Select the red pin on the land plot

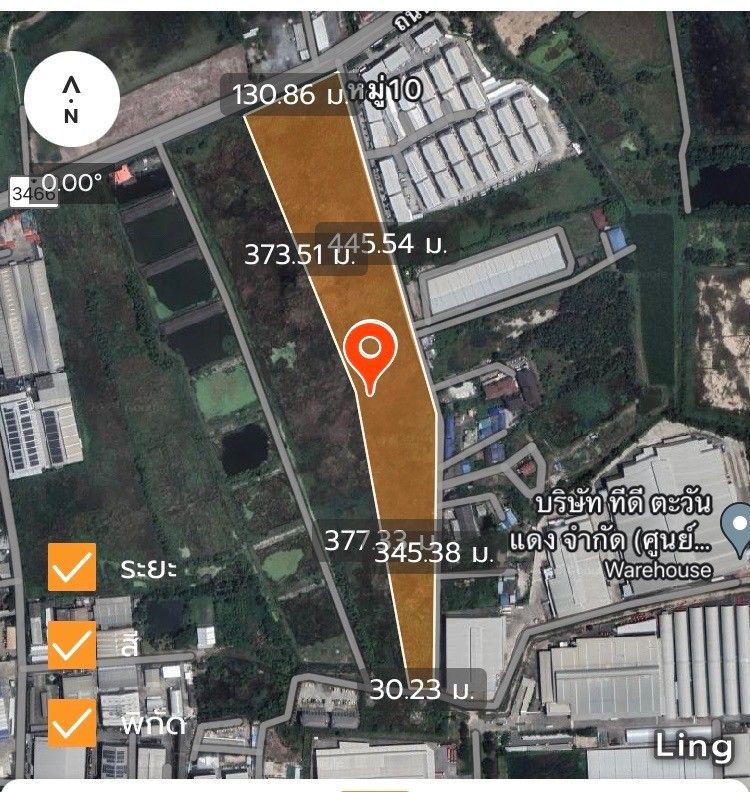pyautogui.click(x=371, y=354)
